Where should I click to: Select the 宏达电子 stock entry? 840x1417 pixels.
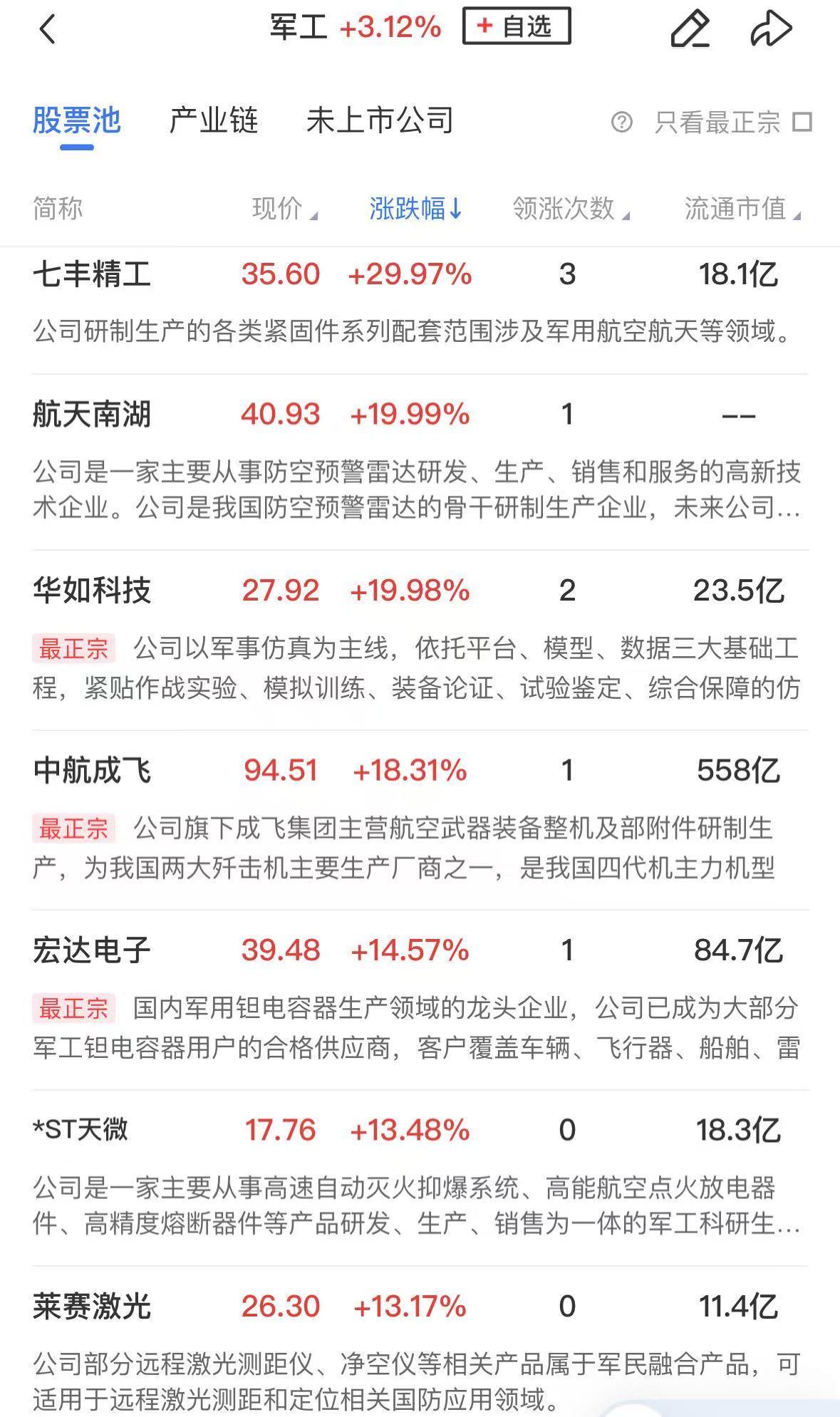420,1000
